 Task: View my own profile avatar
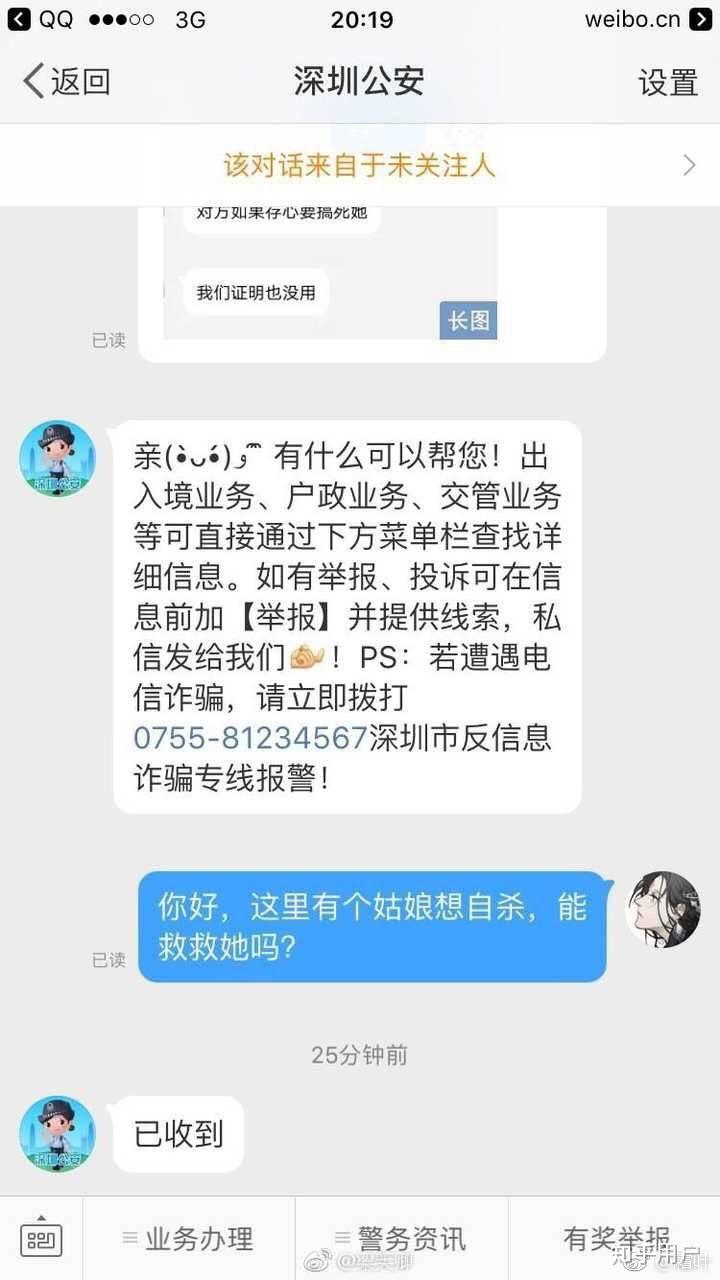(663, 909)
